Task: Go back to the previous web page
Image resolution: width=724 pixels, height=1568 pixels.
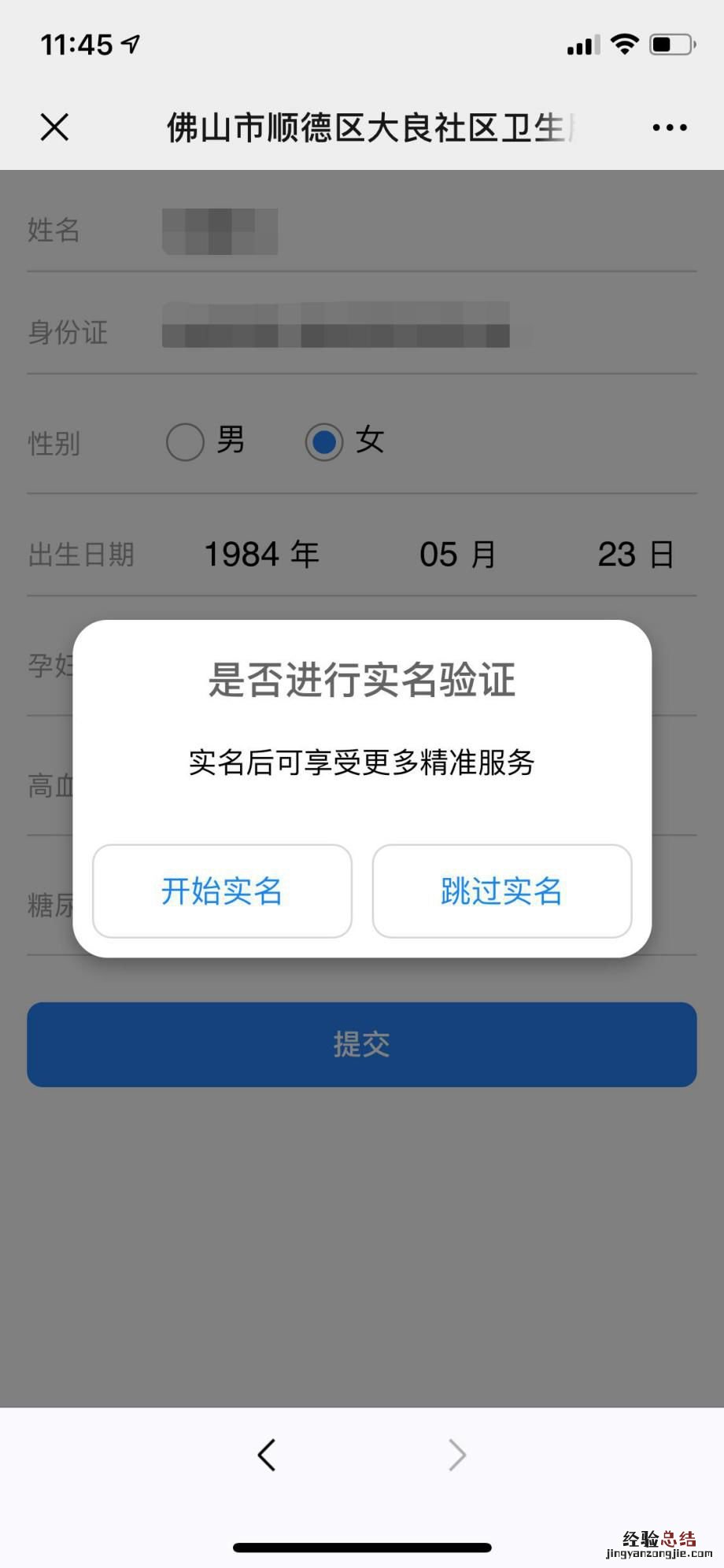Action: [267, 1455]
